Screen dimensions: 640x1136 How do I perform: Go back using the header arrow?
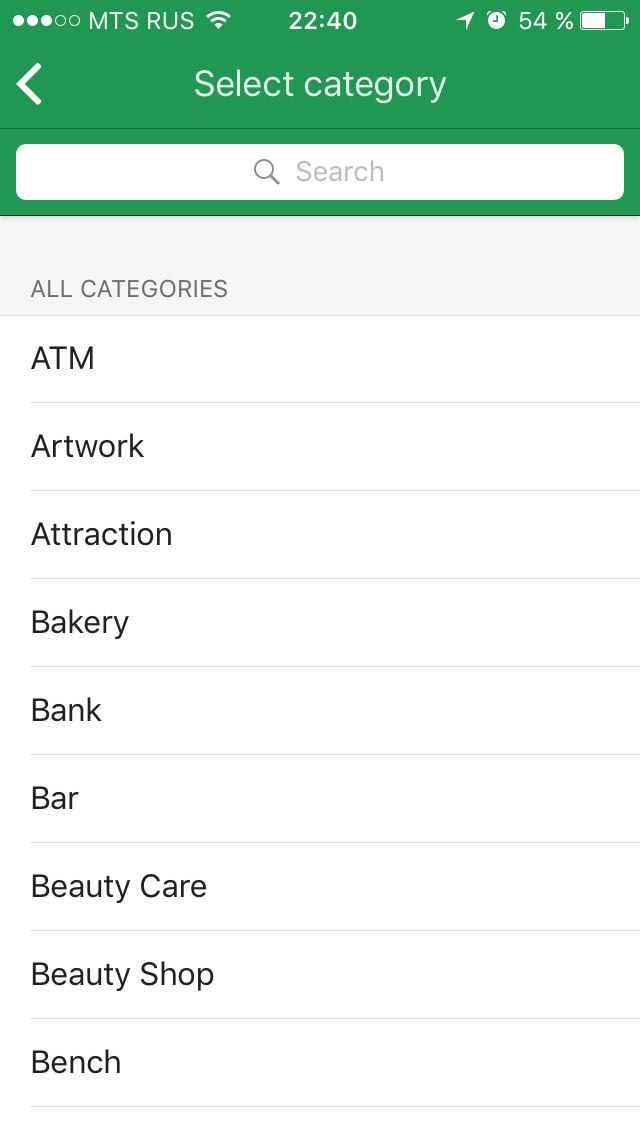(x=30, y=84)
